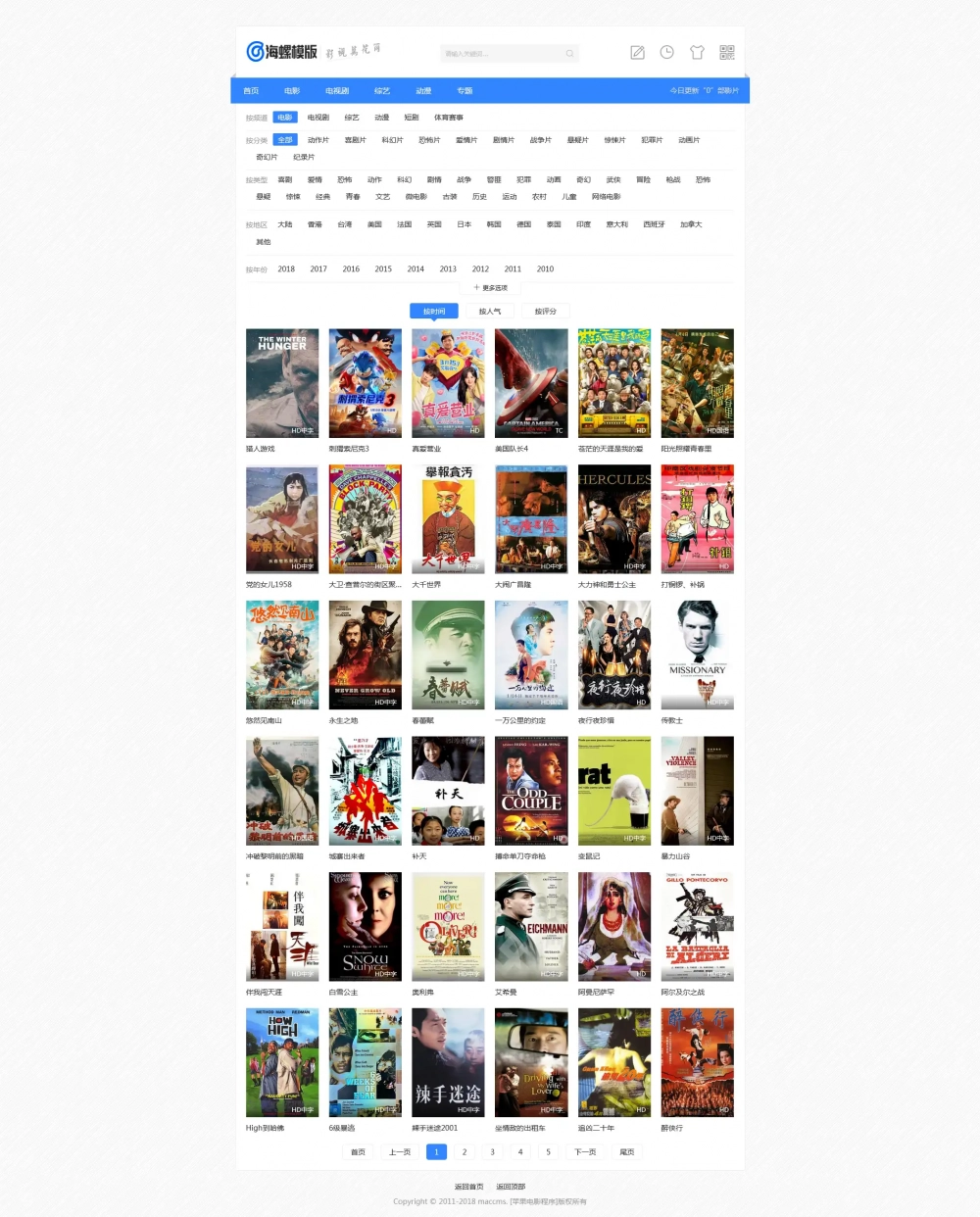Select the 日本 region filter
This screenshot has width=980, height=1217.
pyautogui.click(x=464, y=224)
